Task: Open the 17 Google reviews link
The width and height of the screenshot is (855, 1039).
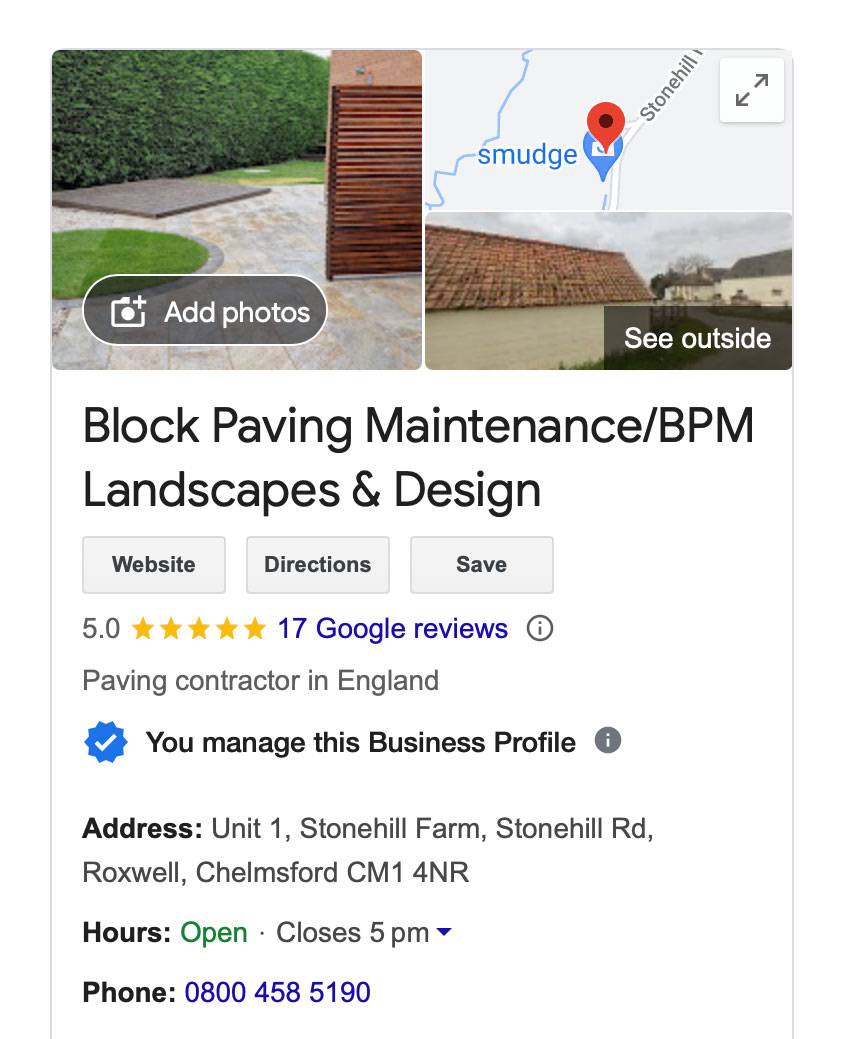Action: (x=392, y=628)
